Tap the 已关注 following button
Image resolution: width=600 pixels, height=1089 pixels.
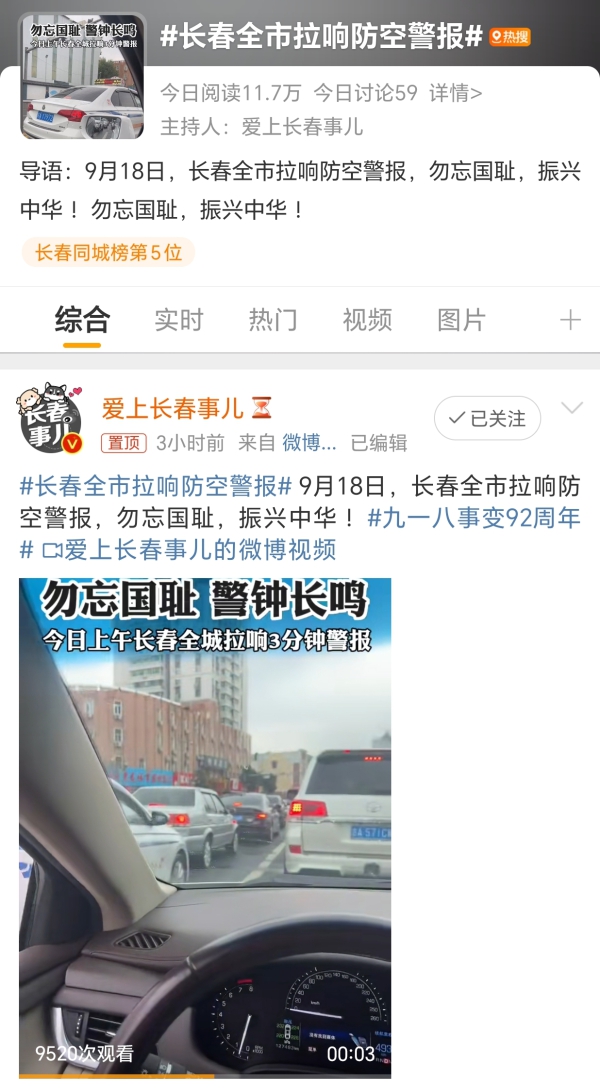(x=487, y=418)
